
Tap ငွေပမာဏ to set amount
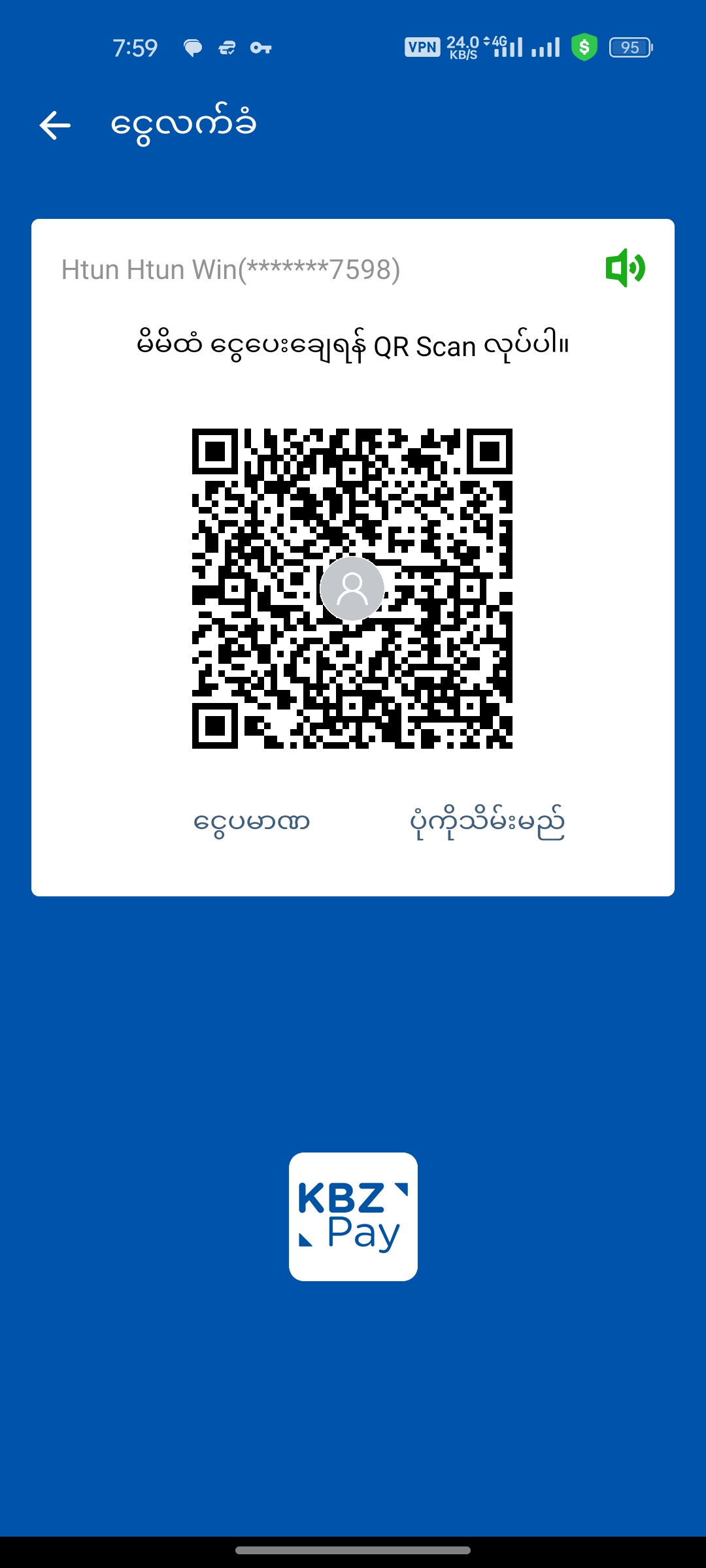coord(252,822)
